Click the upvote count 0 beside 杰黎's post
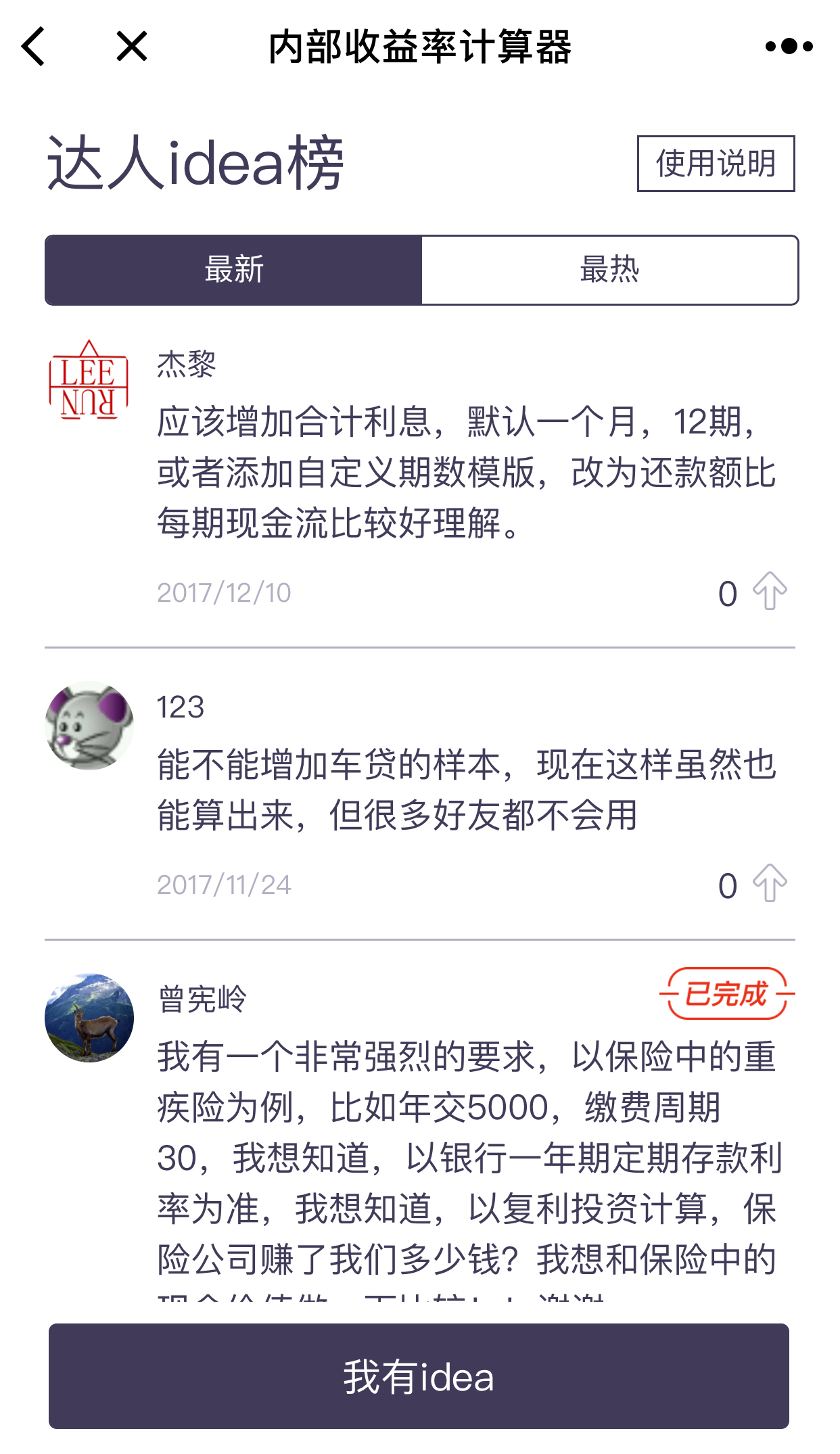The height and width of the screenshot is (1454, 840). coord(728,594)
